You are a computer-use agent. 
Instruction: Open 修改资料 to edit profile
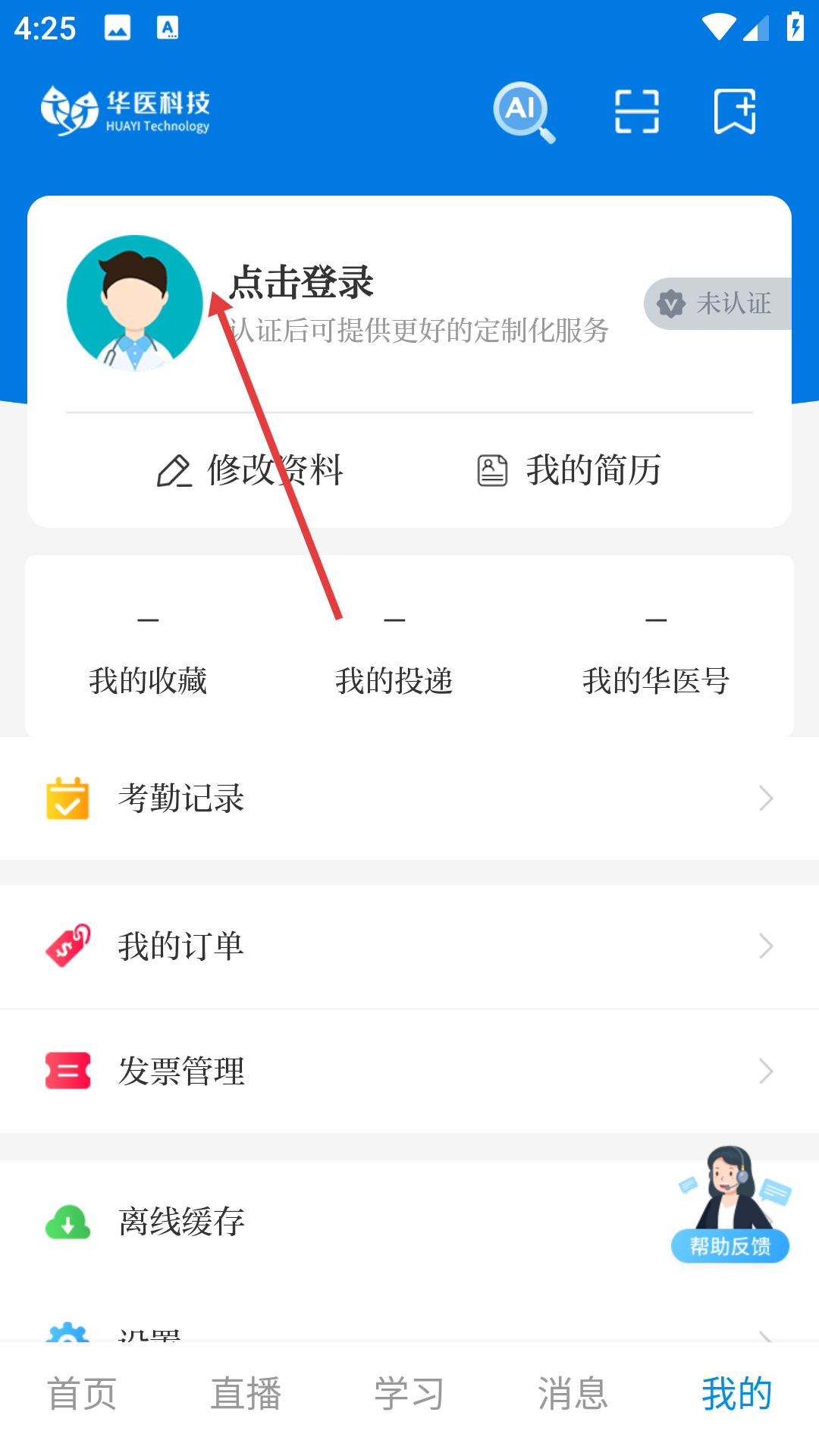click(250, 470)
